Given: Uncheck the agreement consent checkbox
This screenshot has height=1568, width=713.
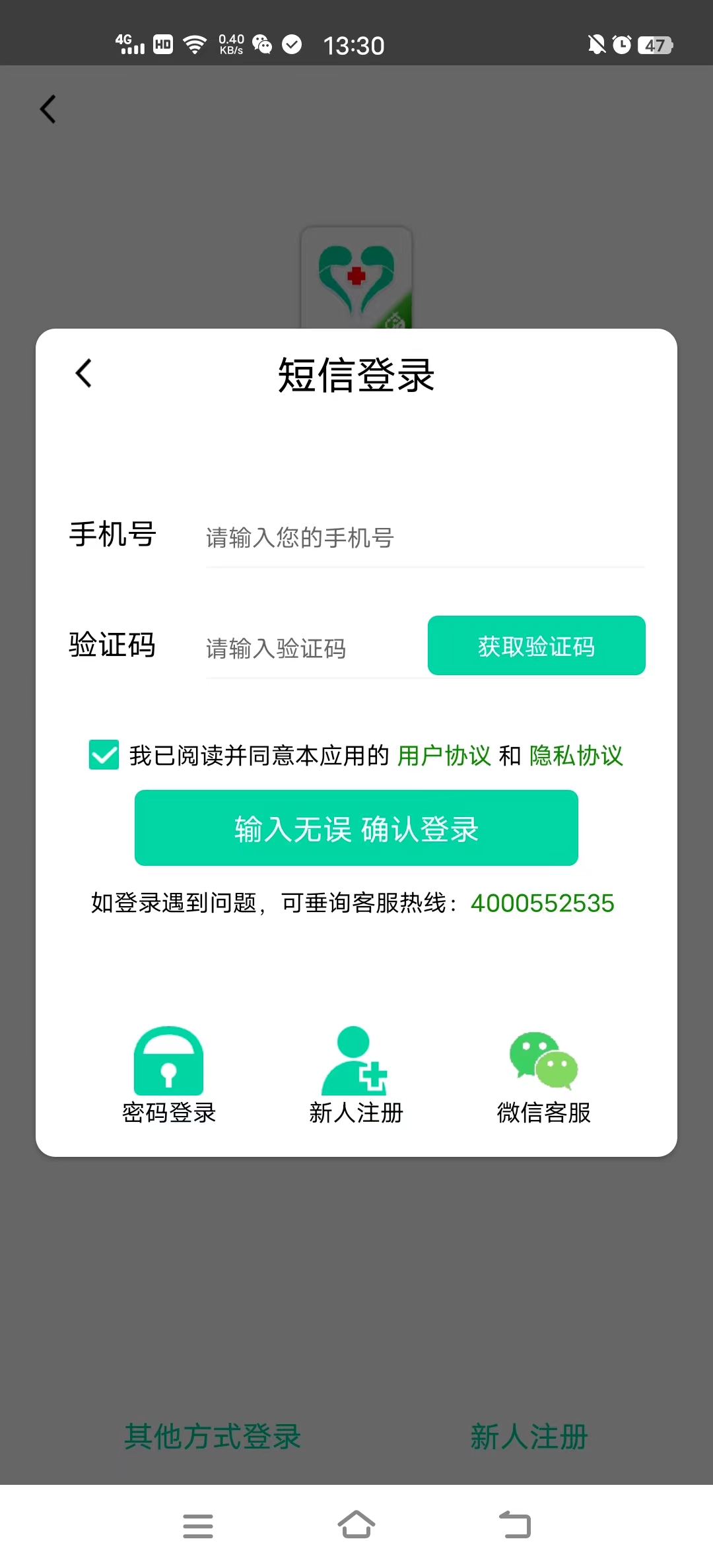Looking at the screenshot, I should [x=104, y=756].
